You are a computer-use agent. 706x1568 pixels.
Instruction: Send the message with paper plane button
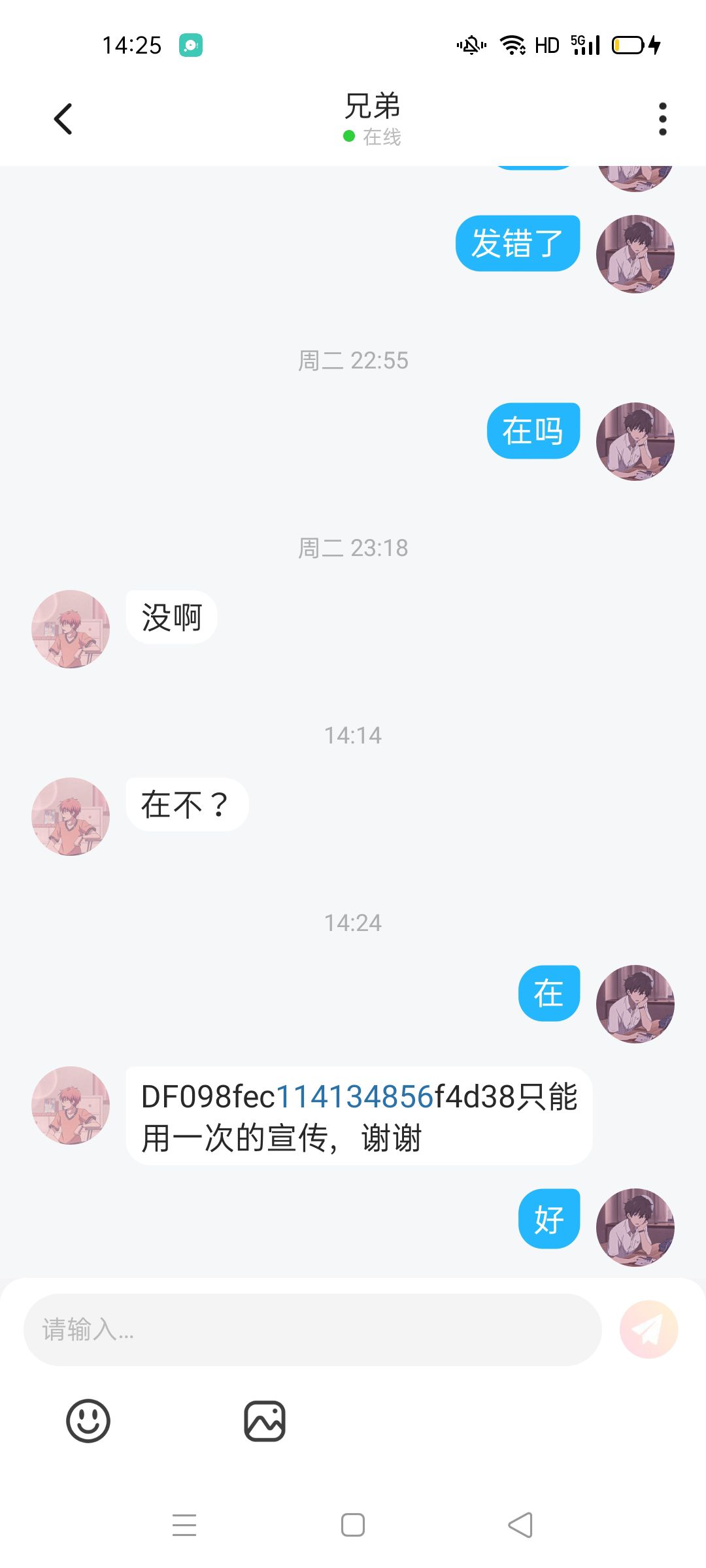click(x=648, y=1329)
